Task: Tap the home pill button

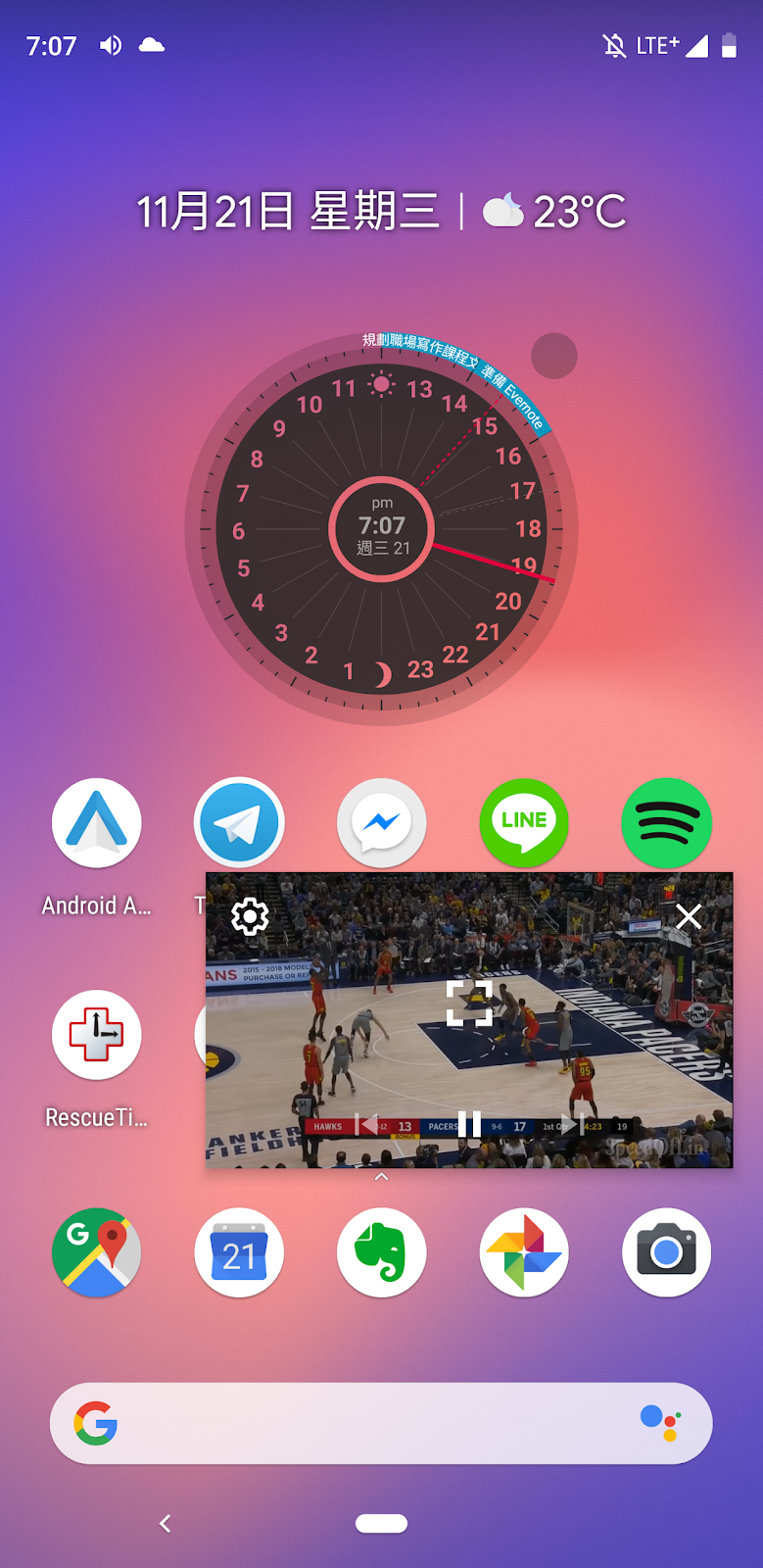Action: coord(381,1523)
